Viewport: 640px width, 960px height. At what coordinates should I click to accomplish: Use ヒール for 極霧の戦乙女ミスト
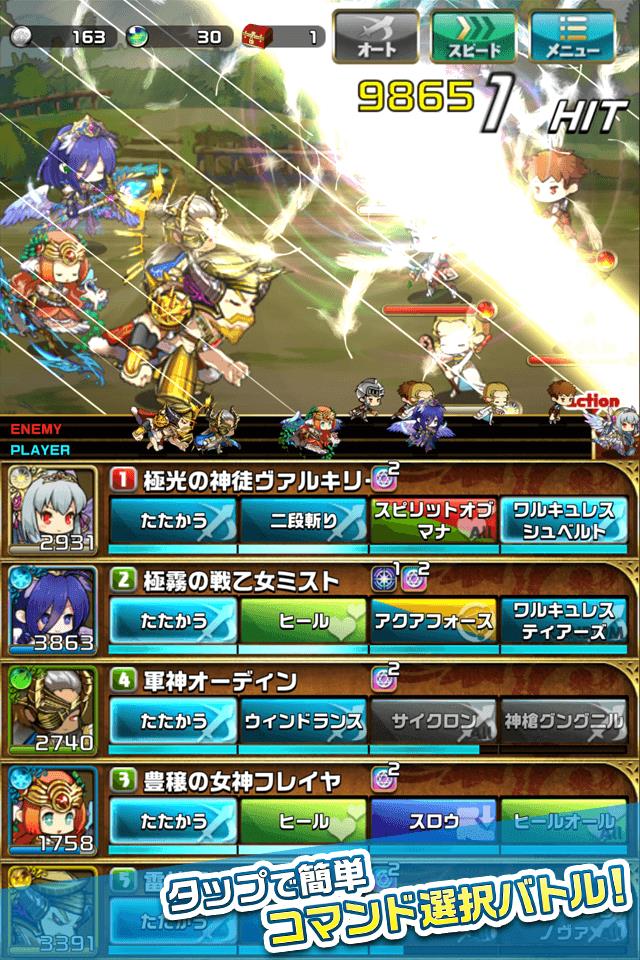pos(304,622)
